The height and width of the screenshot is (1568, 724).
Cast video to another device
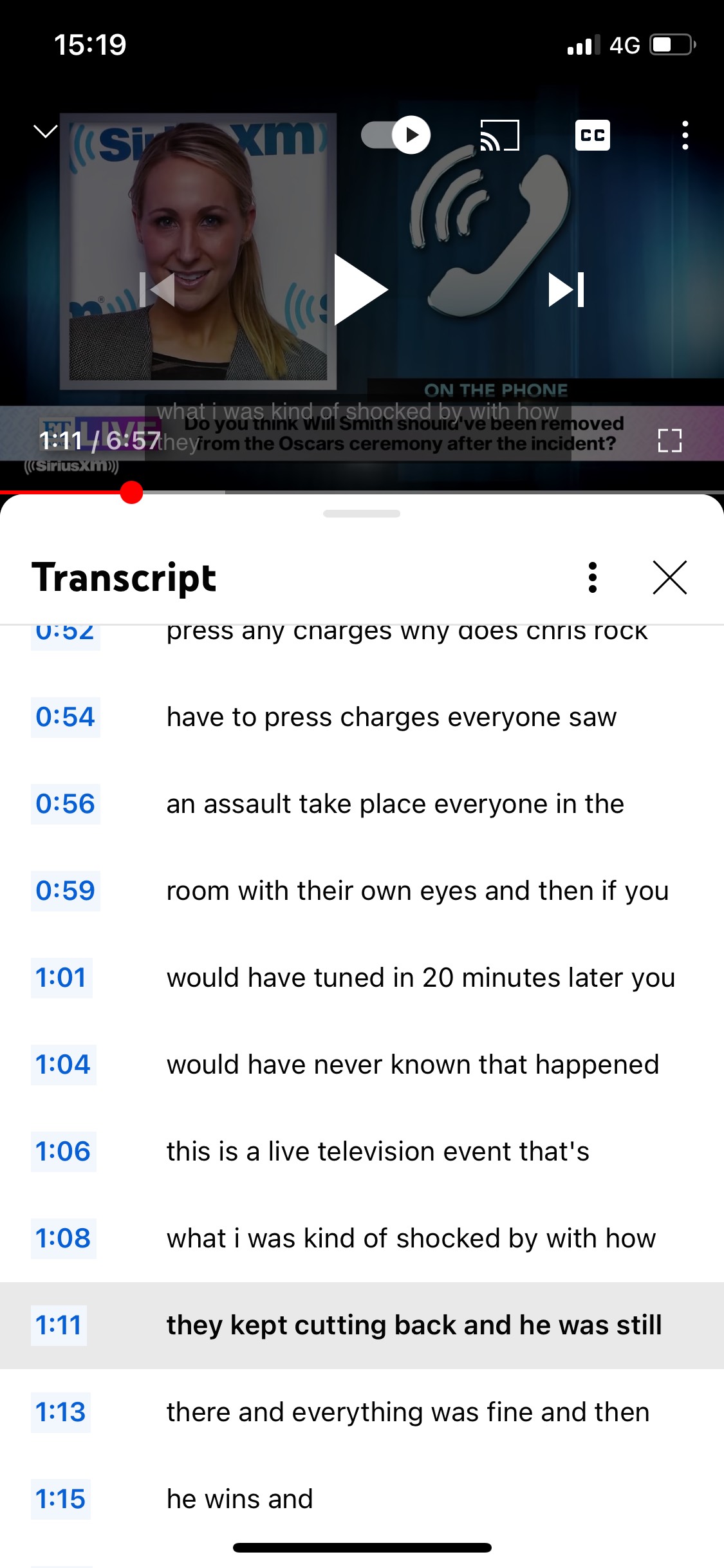499,135
